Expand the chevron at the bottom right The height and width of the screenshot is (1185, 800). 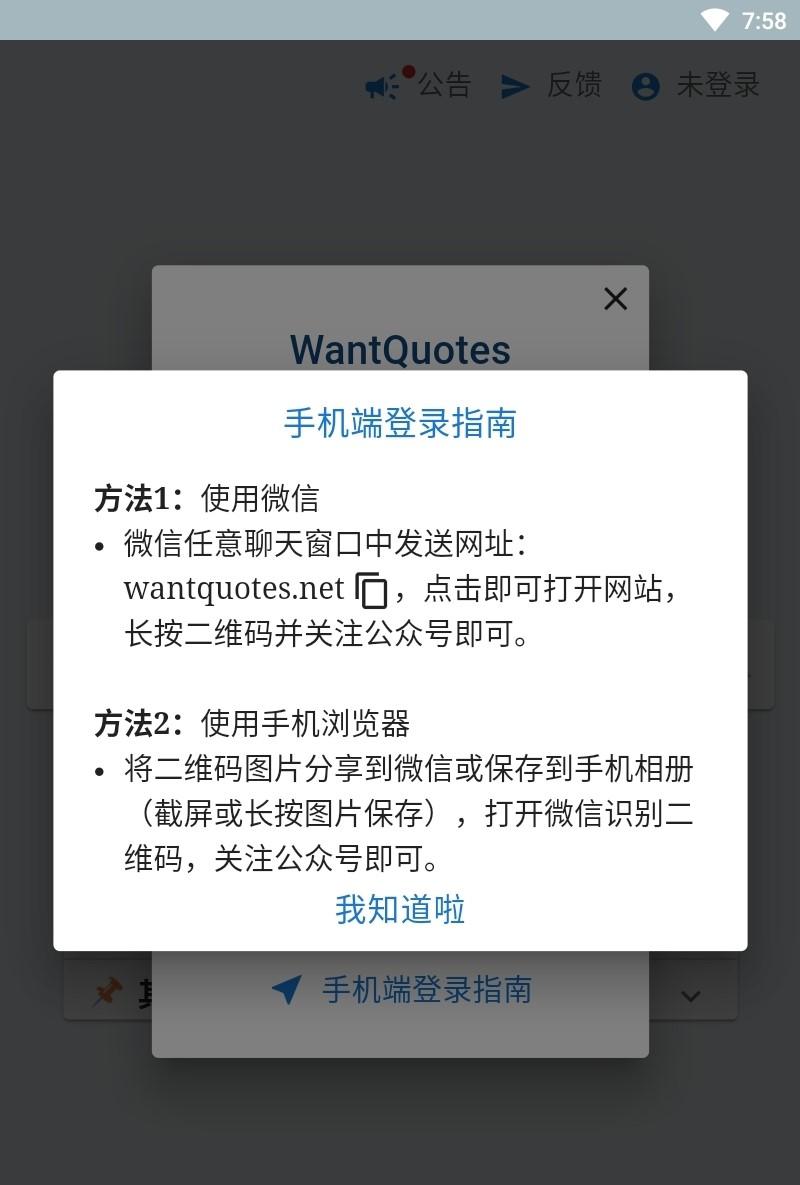tap(689, 996)
